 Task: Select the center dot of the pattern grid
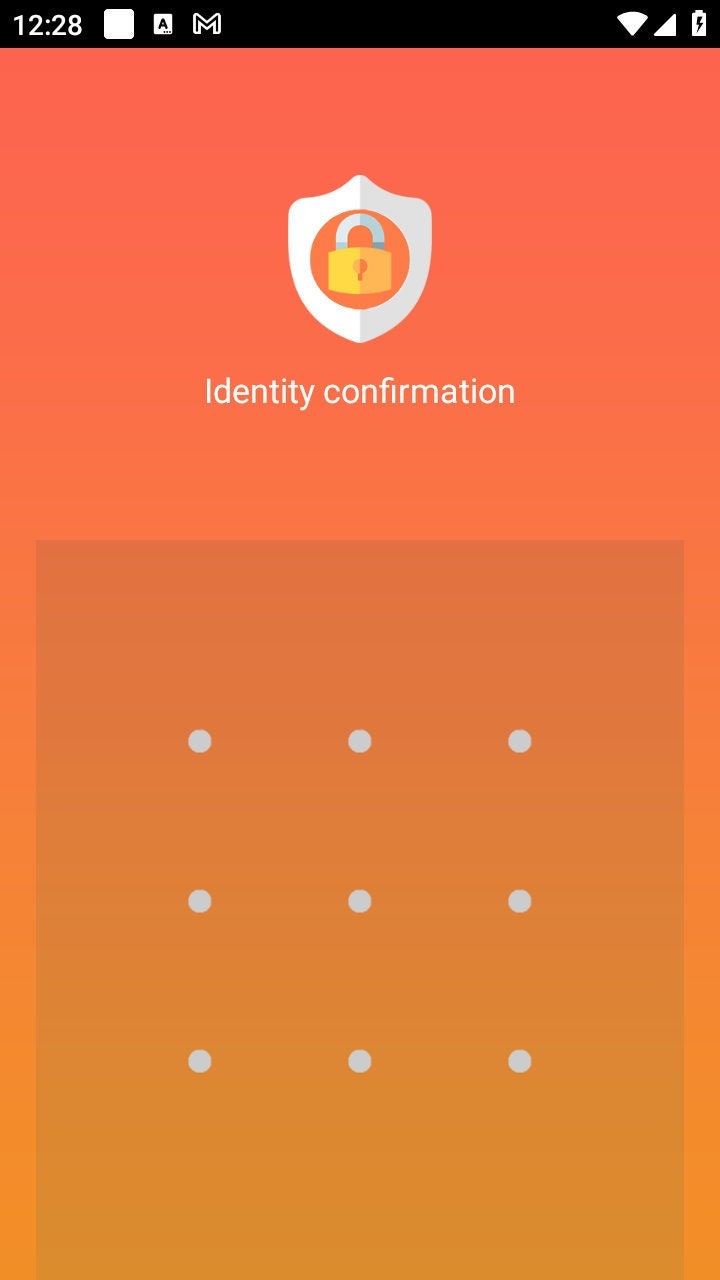click(360, 901)
